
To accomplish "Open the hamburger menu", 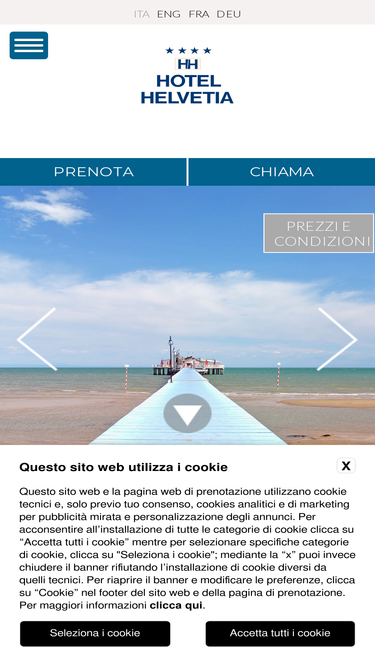I will 29,45.
